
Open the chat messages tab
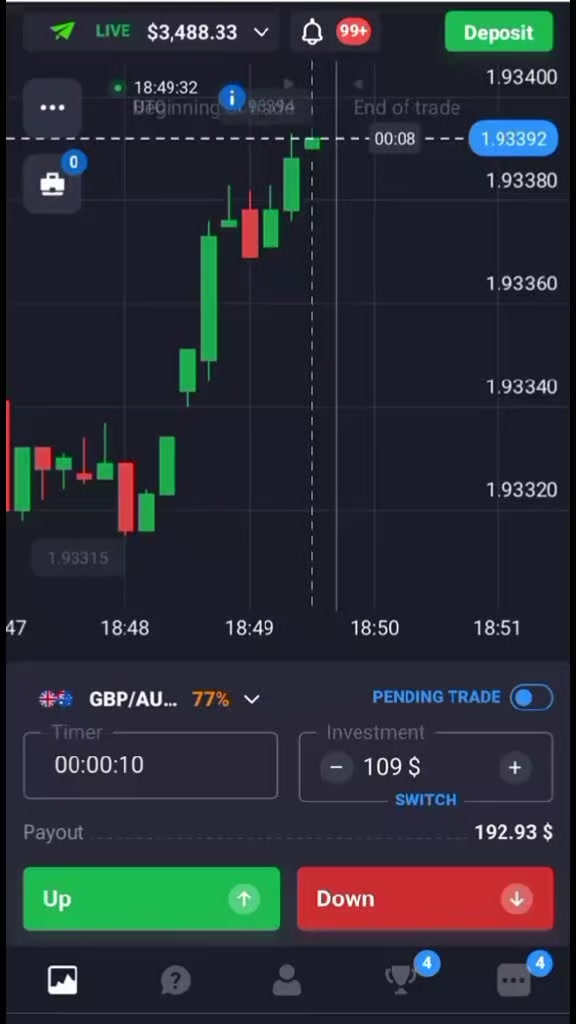click(x=514, y=980)
